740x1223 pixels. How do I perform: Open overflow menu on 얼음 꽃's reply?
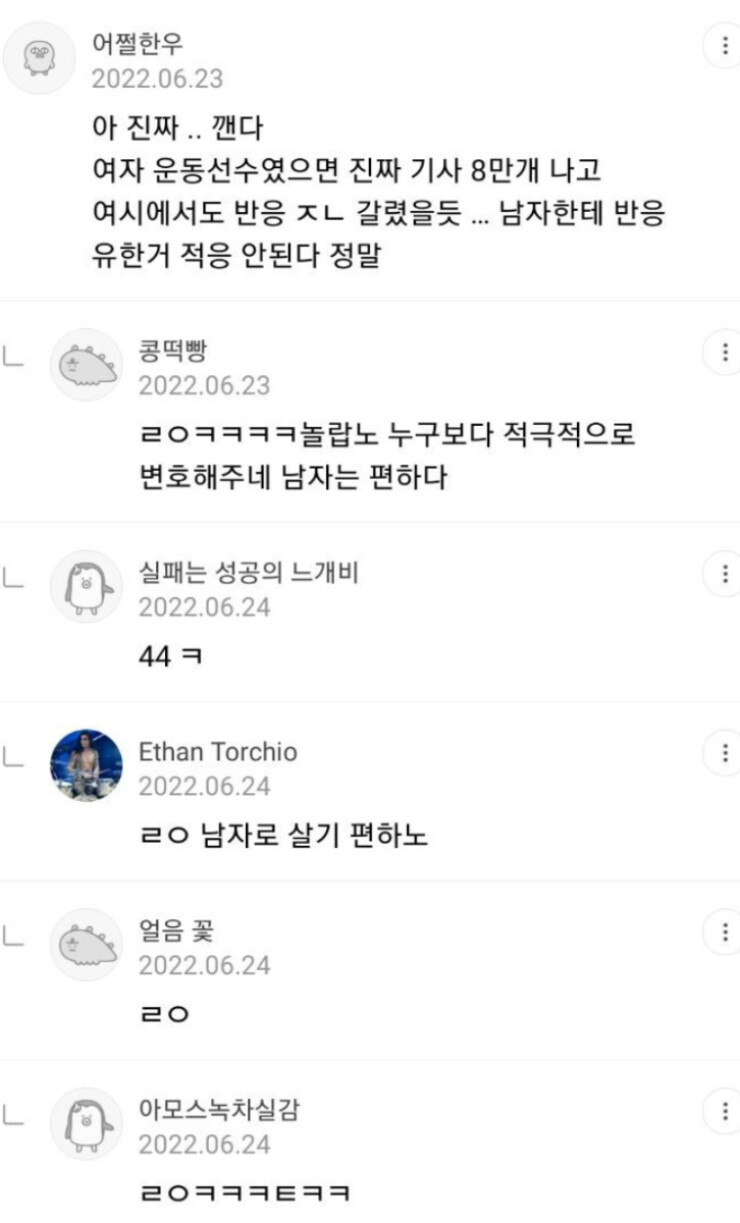(723, 933)
